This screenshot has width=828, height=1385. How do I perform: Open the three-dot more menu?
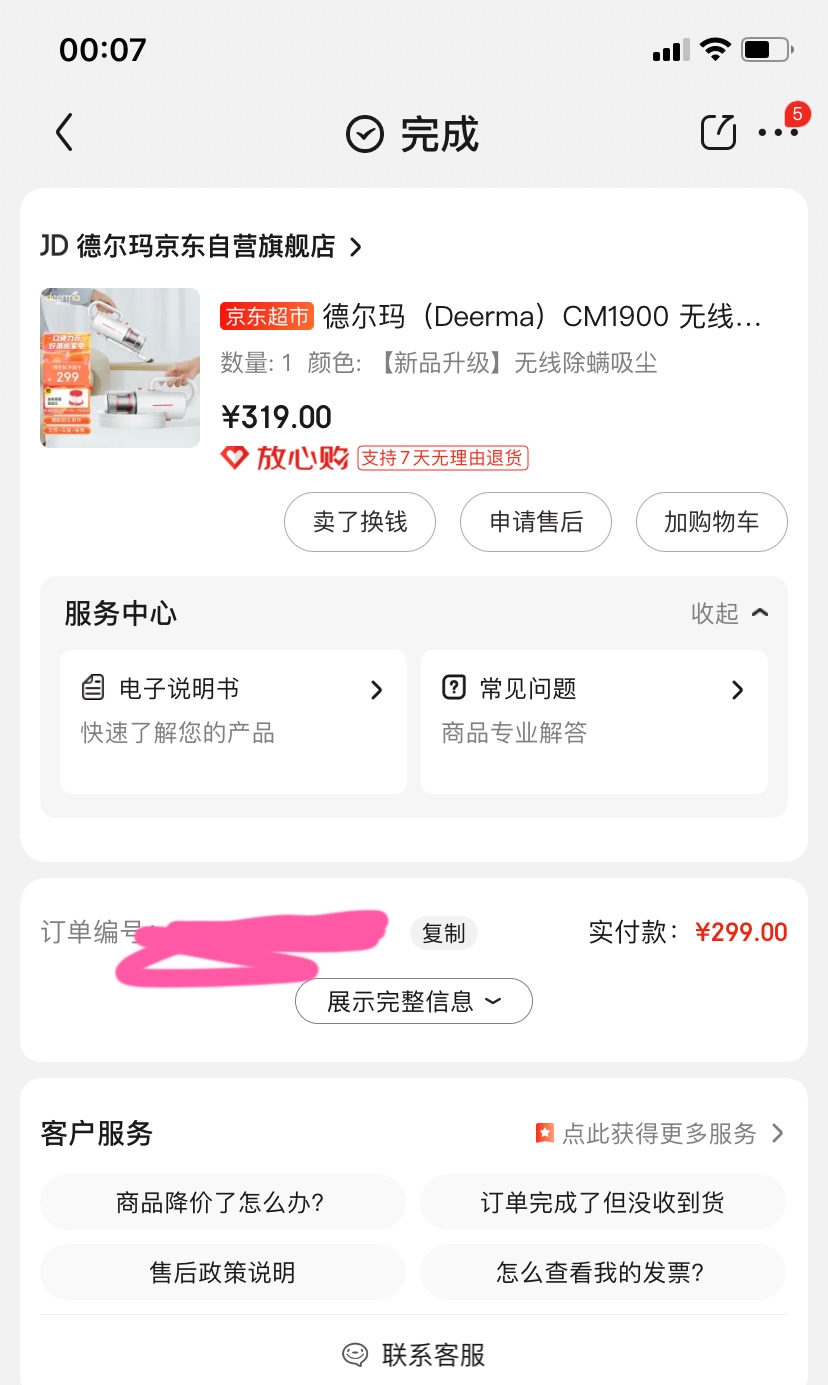point(777,132)
